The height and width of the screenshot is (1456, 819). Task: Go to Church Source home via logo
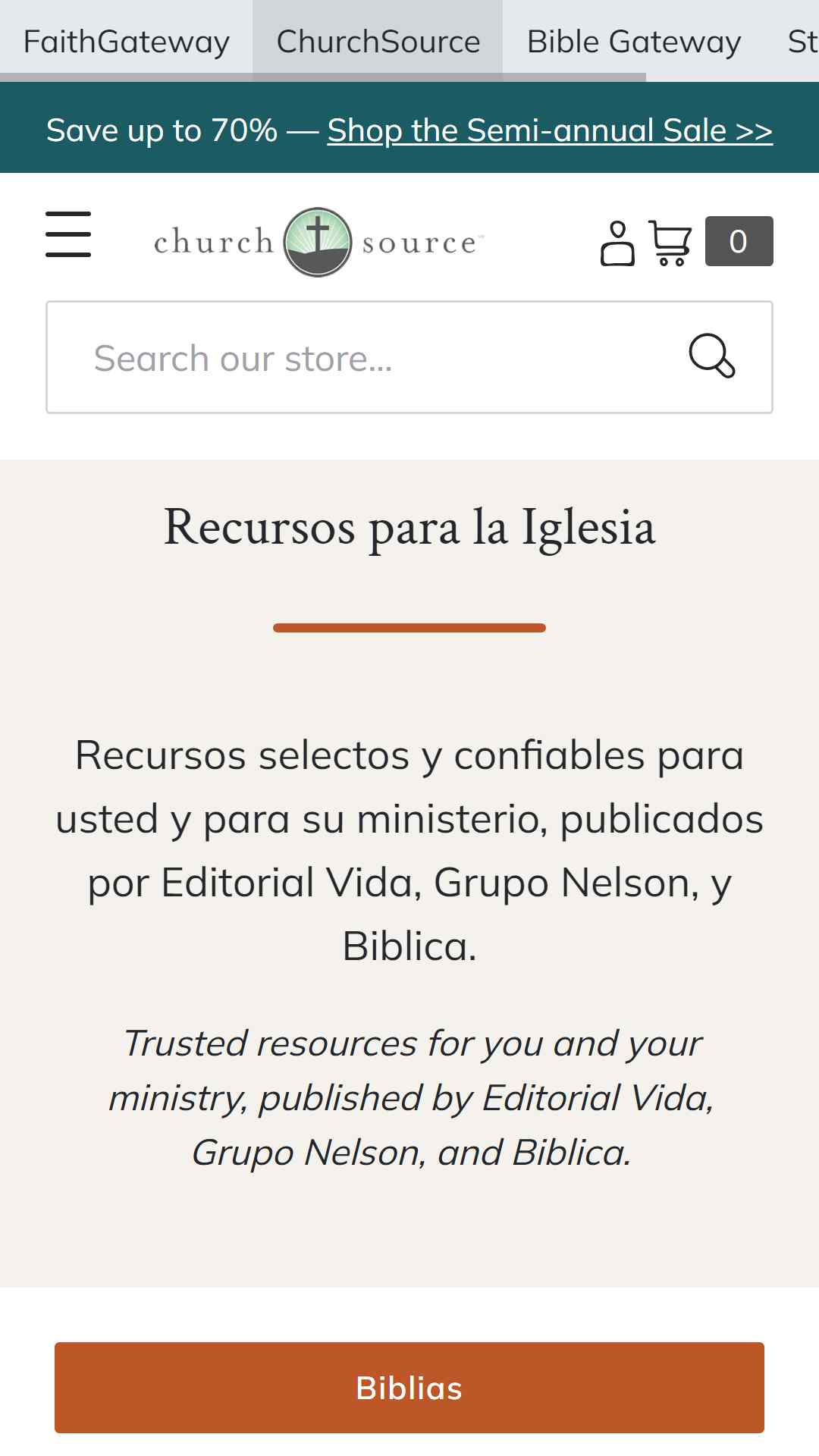(318, 242)
